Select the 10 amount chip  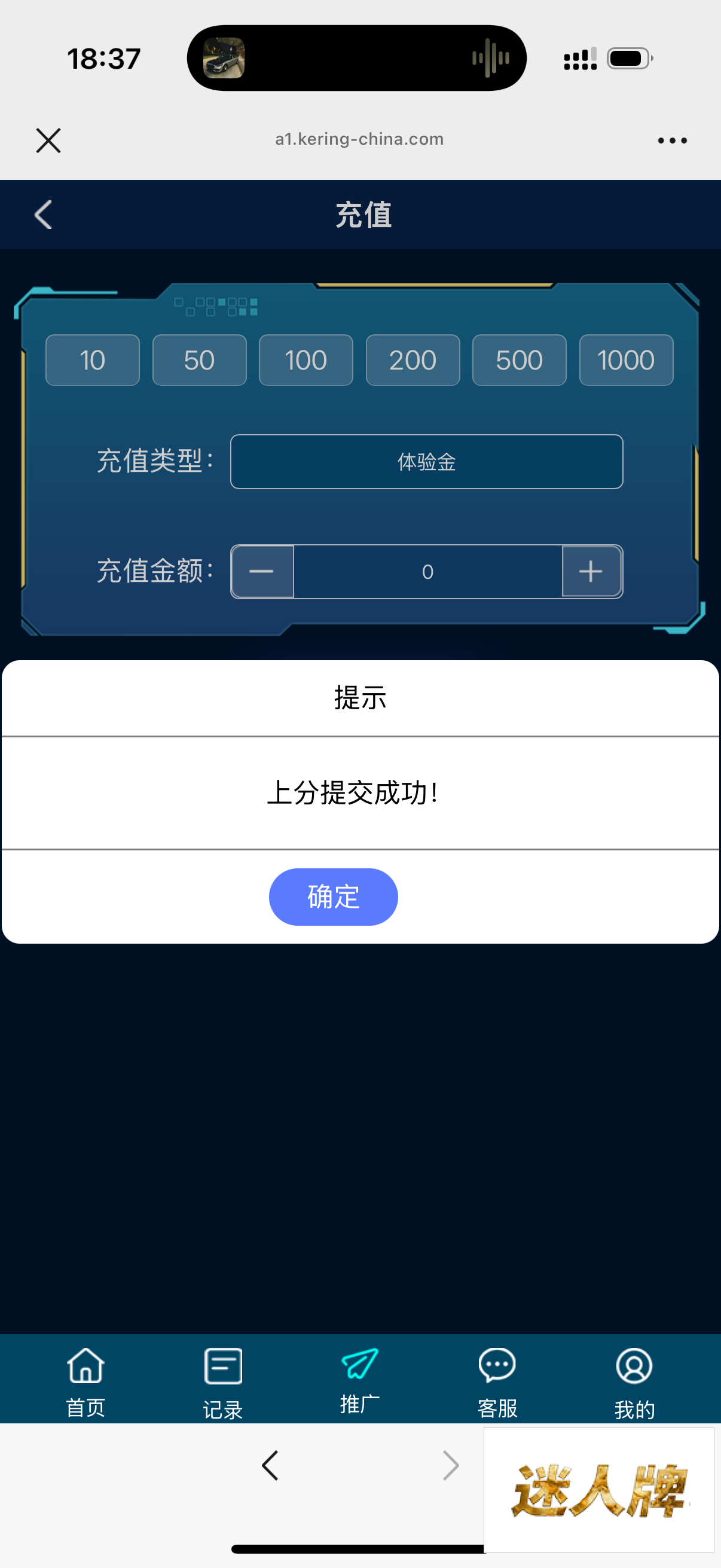(x=93, y=360)
